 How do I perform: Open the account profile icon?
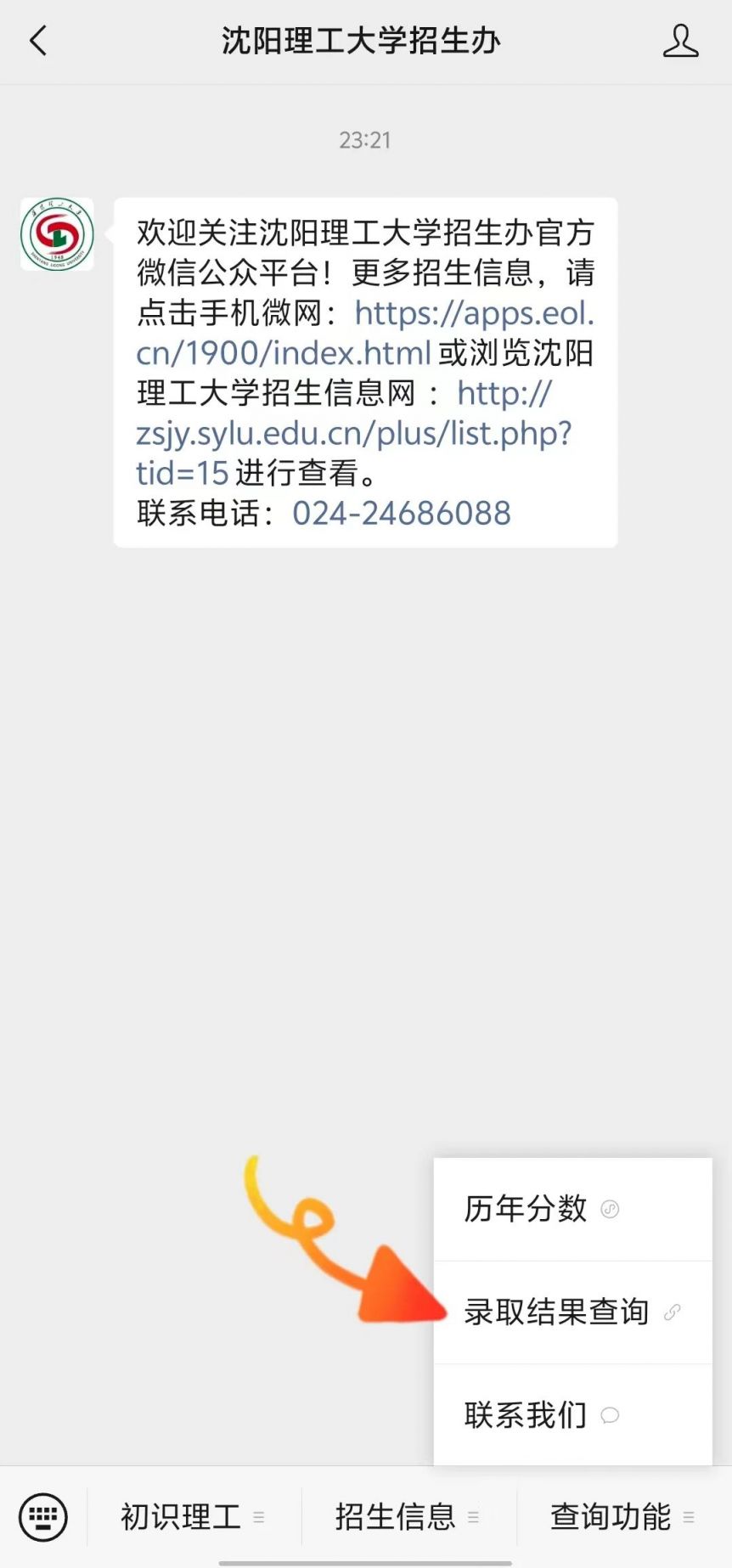tap(680, 41)
